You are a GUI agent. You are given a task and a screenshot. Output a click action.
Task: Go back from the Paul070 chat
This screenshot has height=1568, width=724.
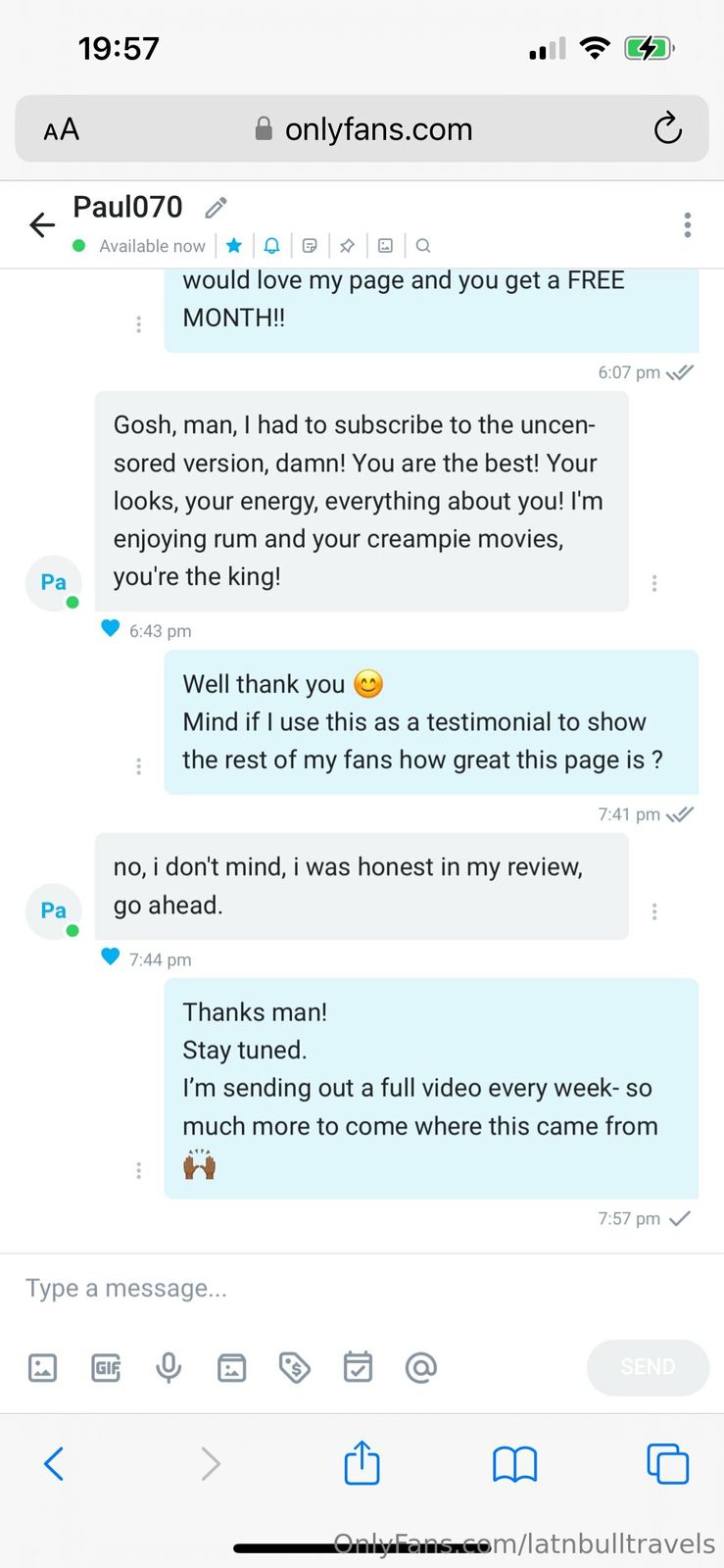click(x=42, y=225)
